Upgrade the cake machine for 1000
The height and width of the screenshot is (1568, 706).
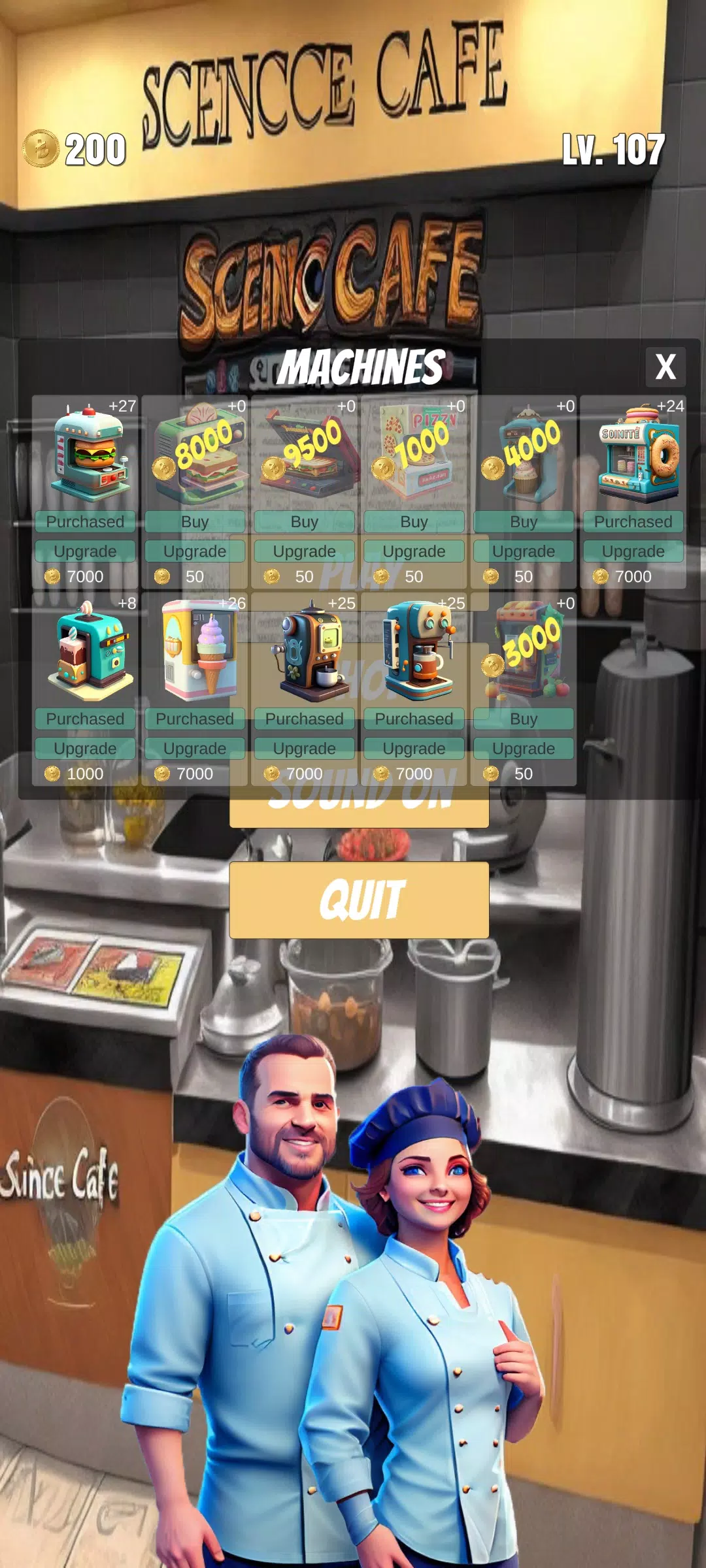[x=85, y=749]
